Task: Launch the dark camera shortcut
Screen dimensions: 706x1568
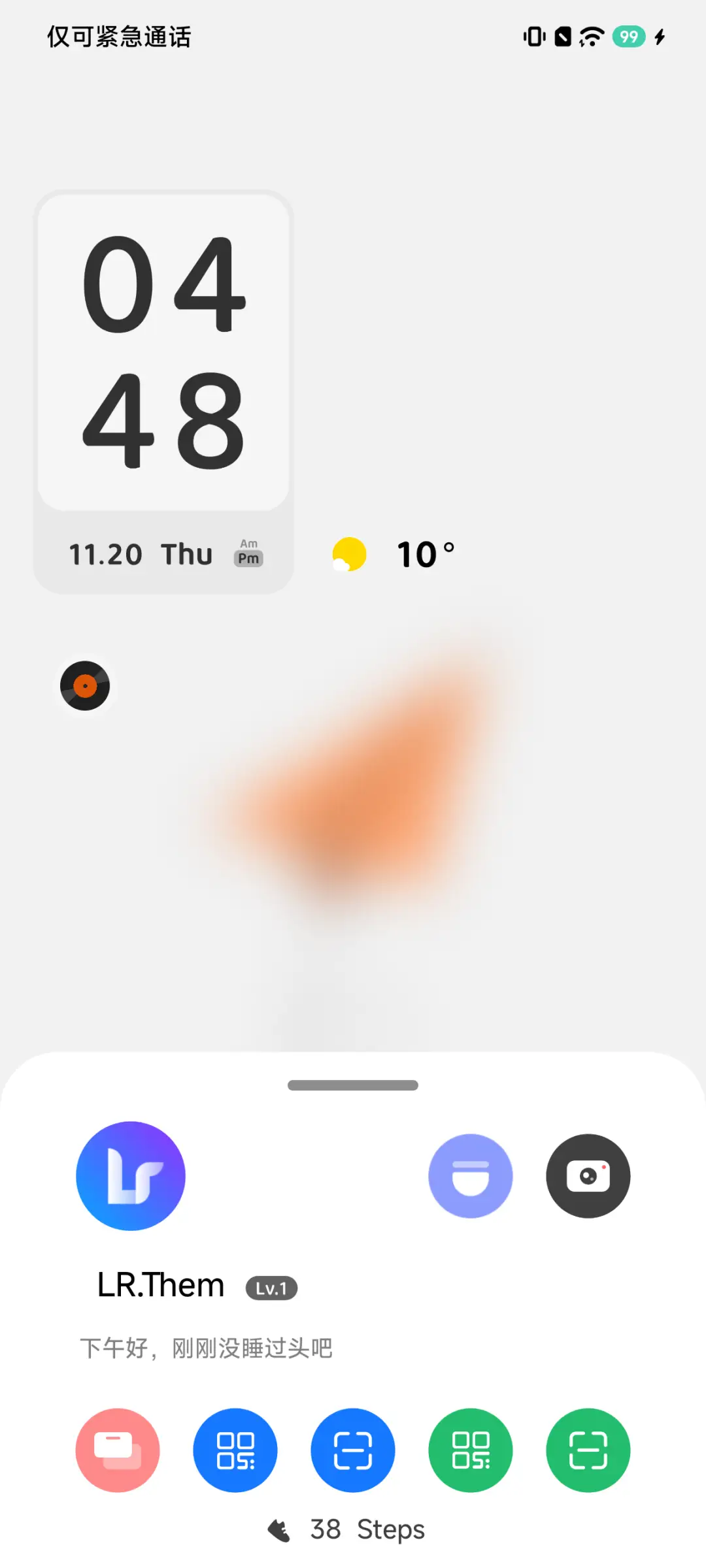Action: 588,1176
